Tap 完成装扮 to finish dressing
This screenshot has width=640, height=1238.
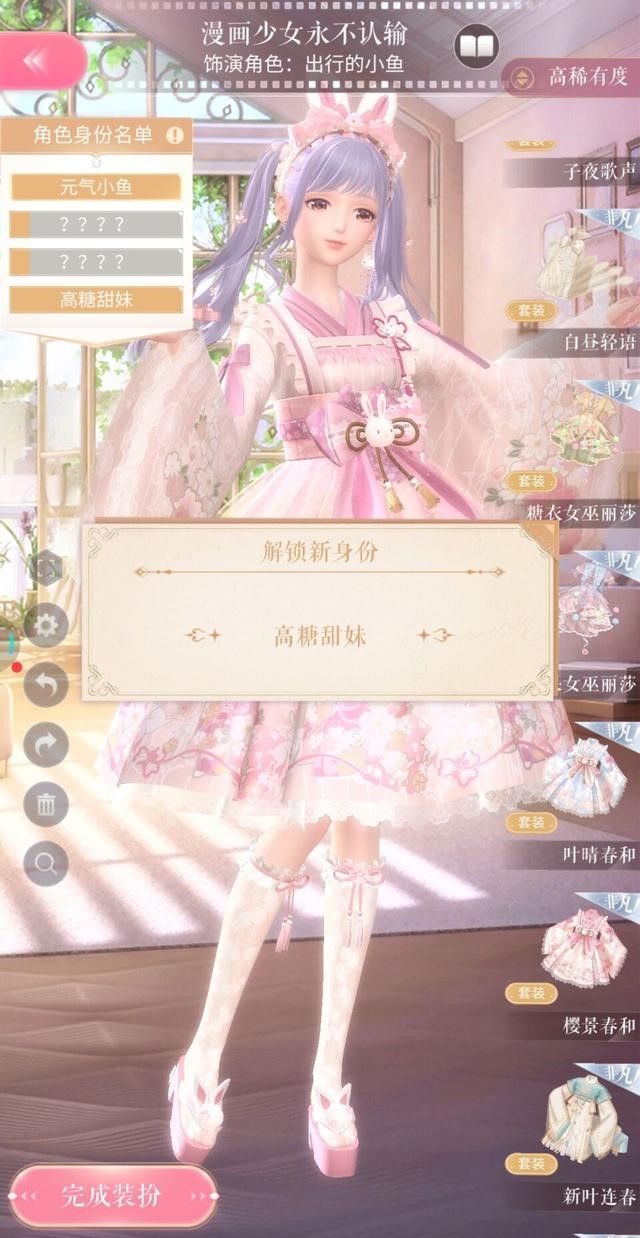[x=112, y=1195]
